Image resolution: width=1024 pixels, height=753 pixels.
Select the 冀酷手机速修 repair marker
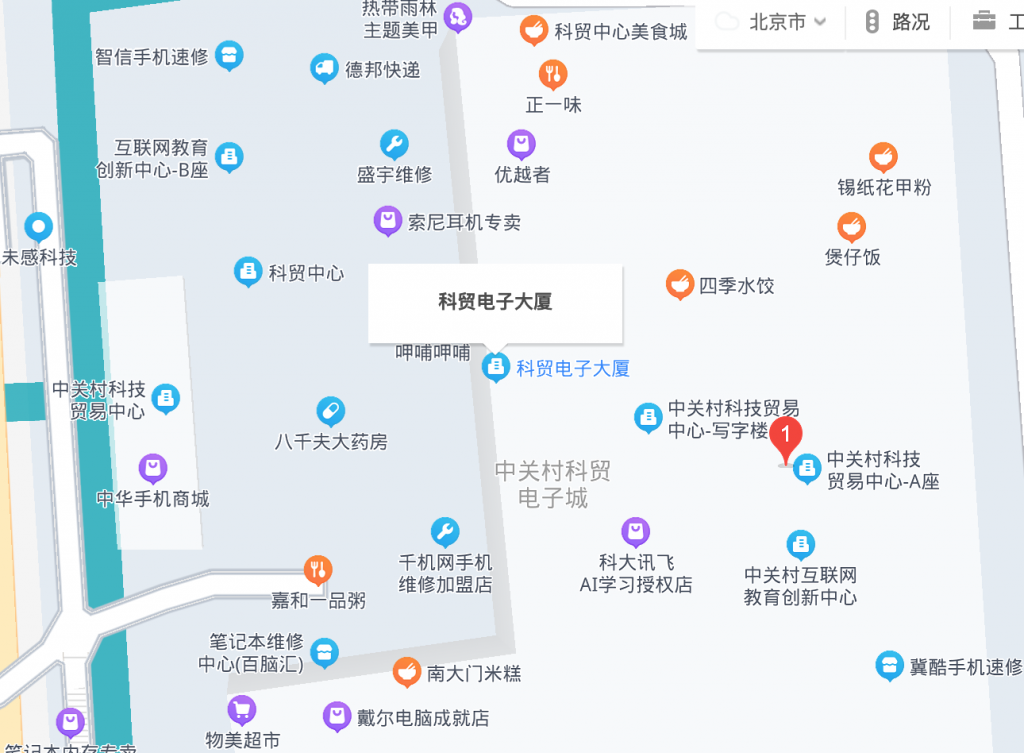(889, 665)
